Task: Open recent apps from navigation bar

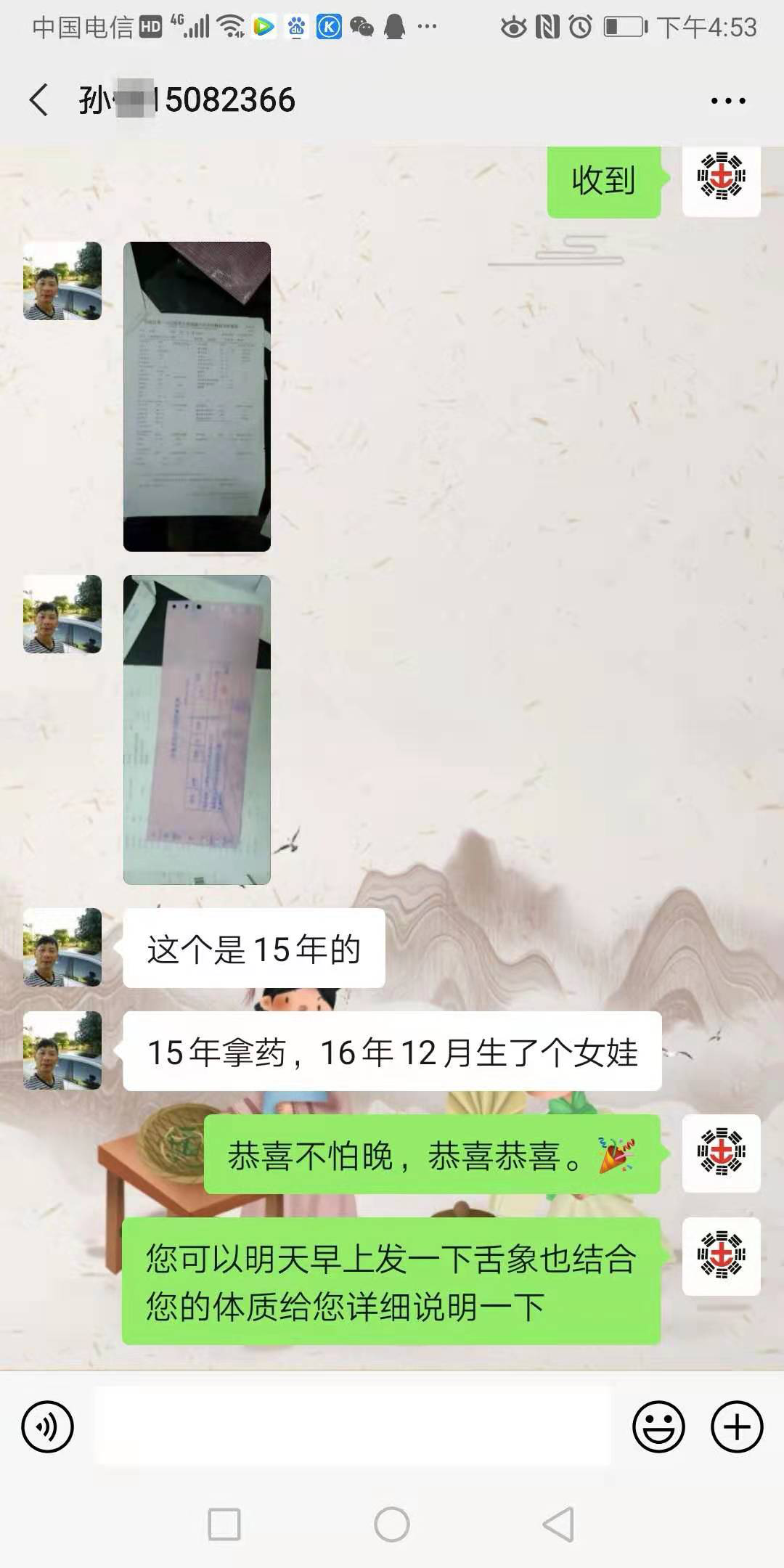Action: 224,1524
